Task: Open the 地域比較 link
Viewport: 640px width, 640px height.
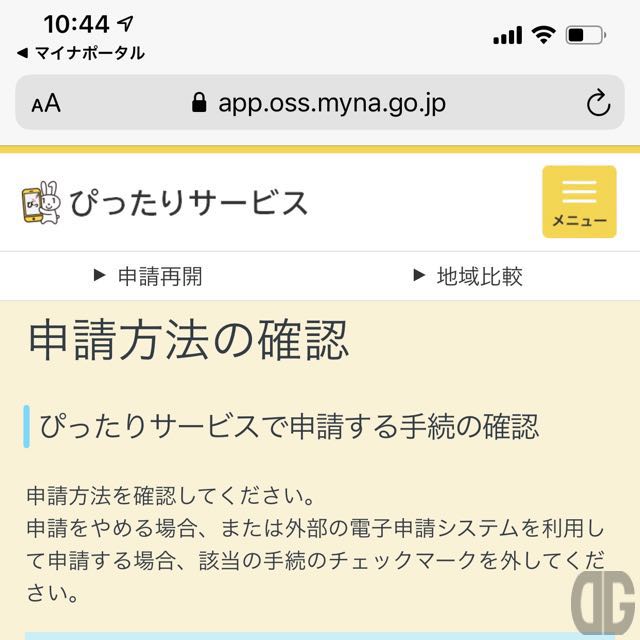Action: click(468, 276)
